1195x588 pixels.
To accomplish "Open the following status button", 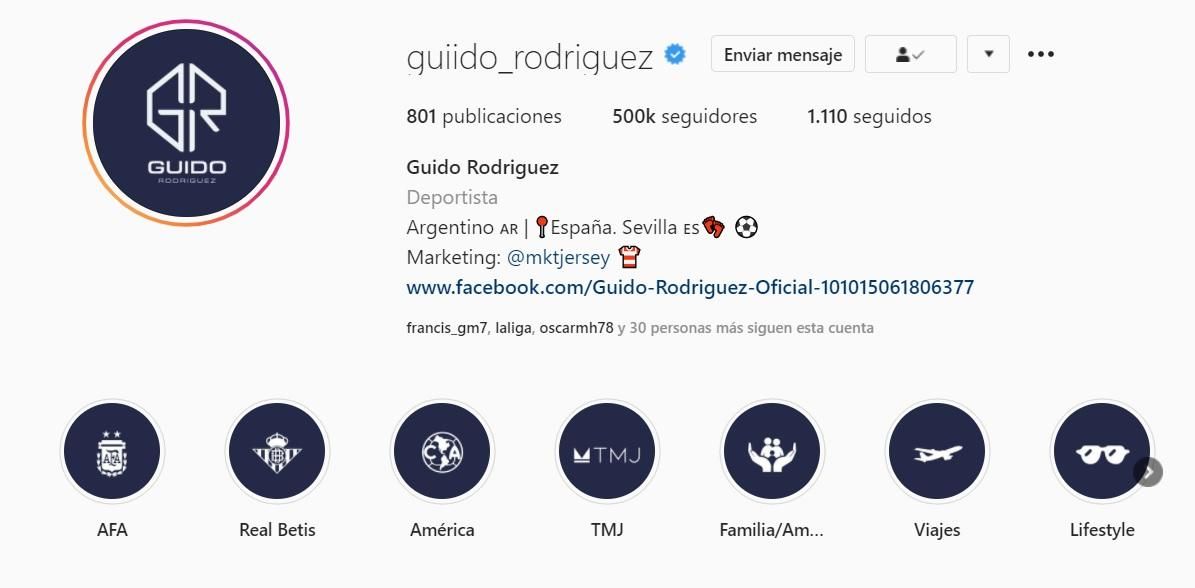I will 910,54.
